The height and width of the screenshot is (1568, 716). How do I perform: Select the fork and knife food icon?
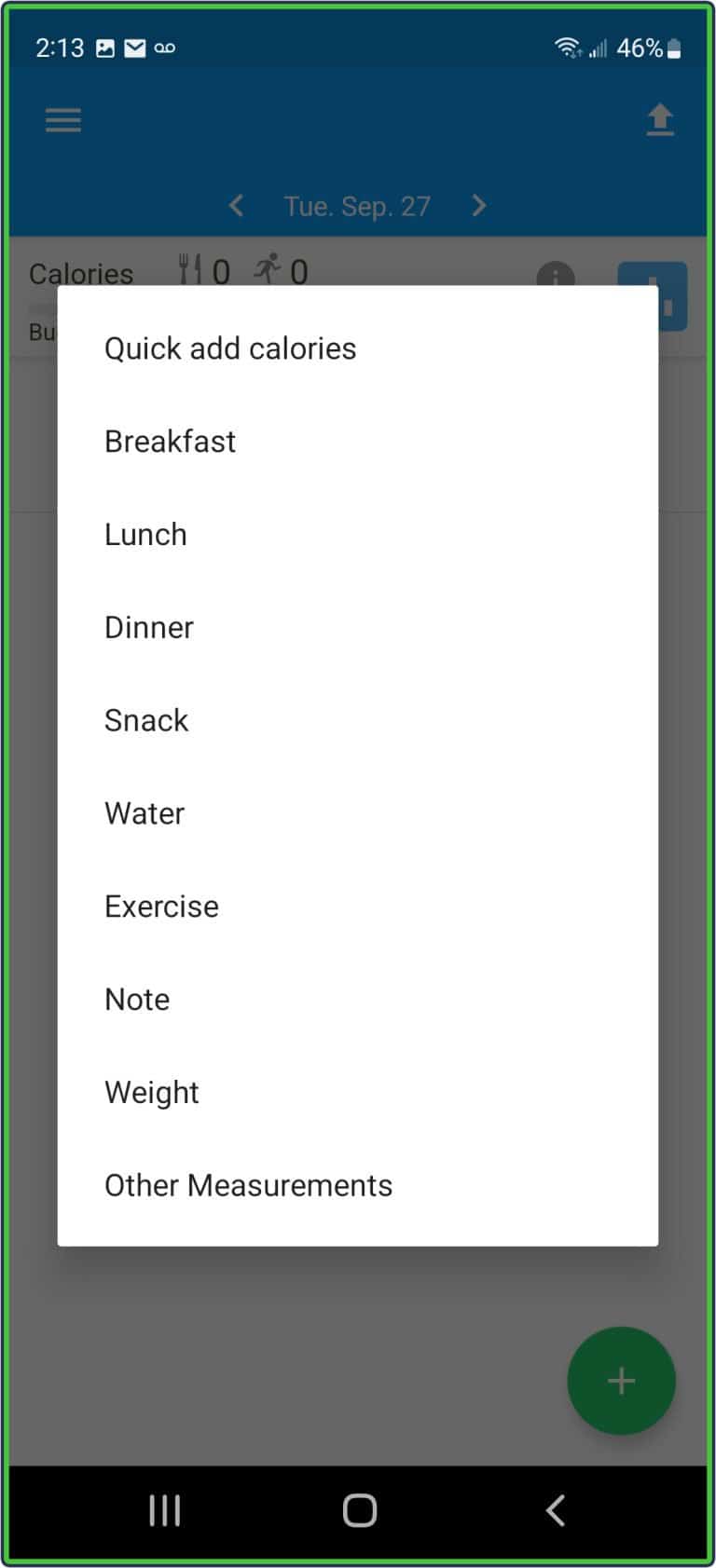click(x=191, y=270)
